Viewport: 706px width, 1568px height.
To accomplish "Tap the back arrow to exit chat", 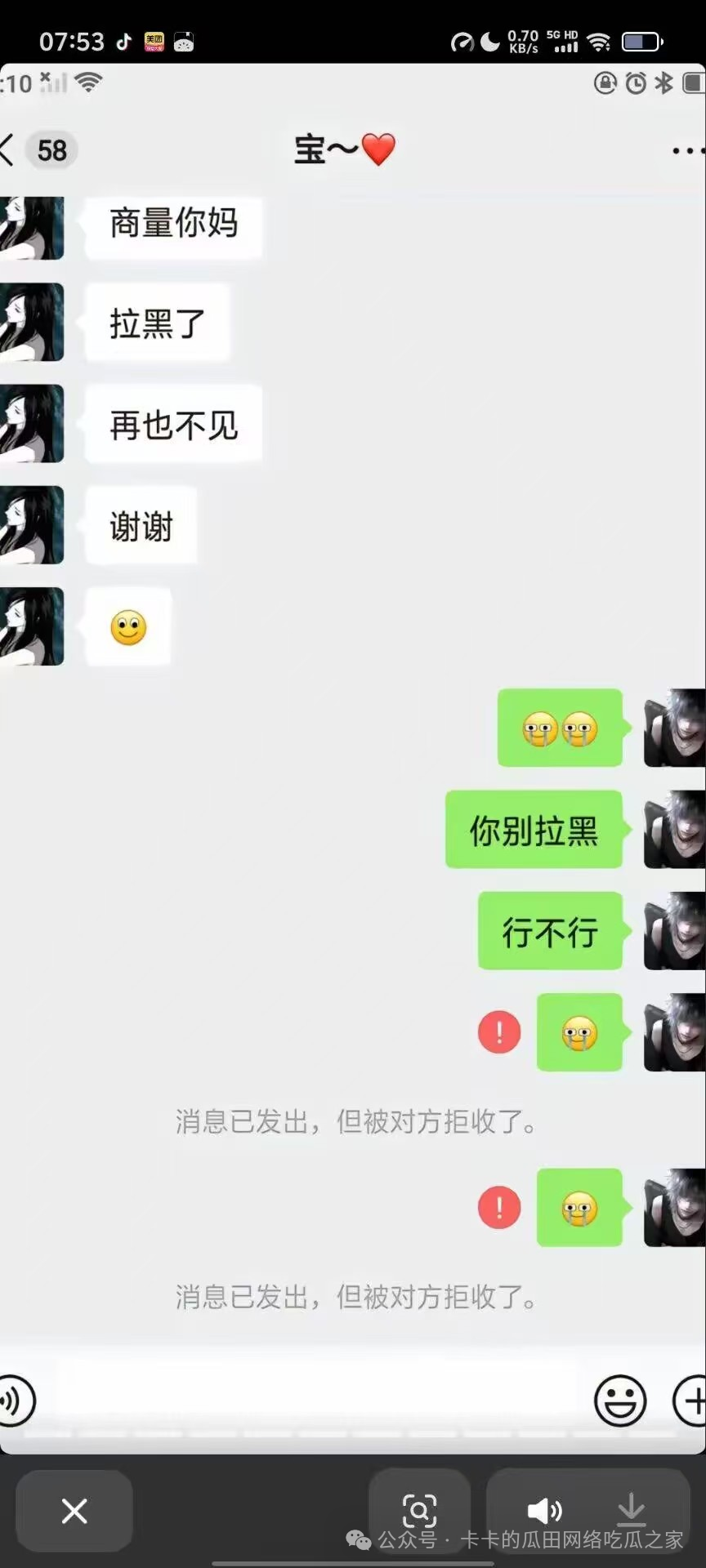I will (8, 150).
